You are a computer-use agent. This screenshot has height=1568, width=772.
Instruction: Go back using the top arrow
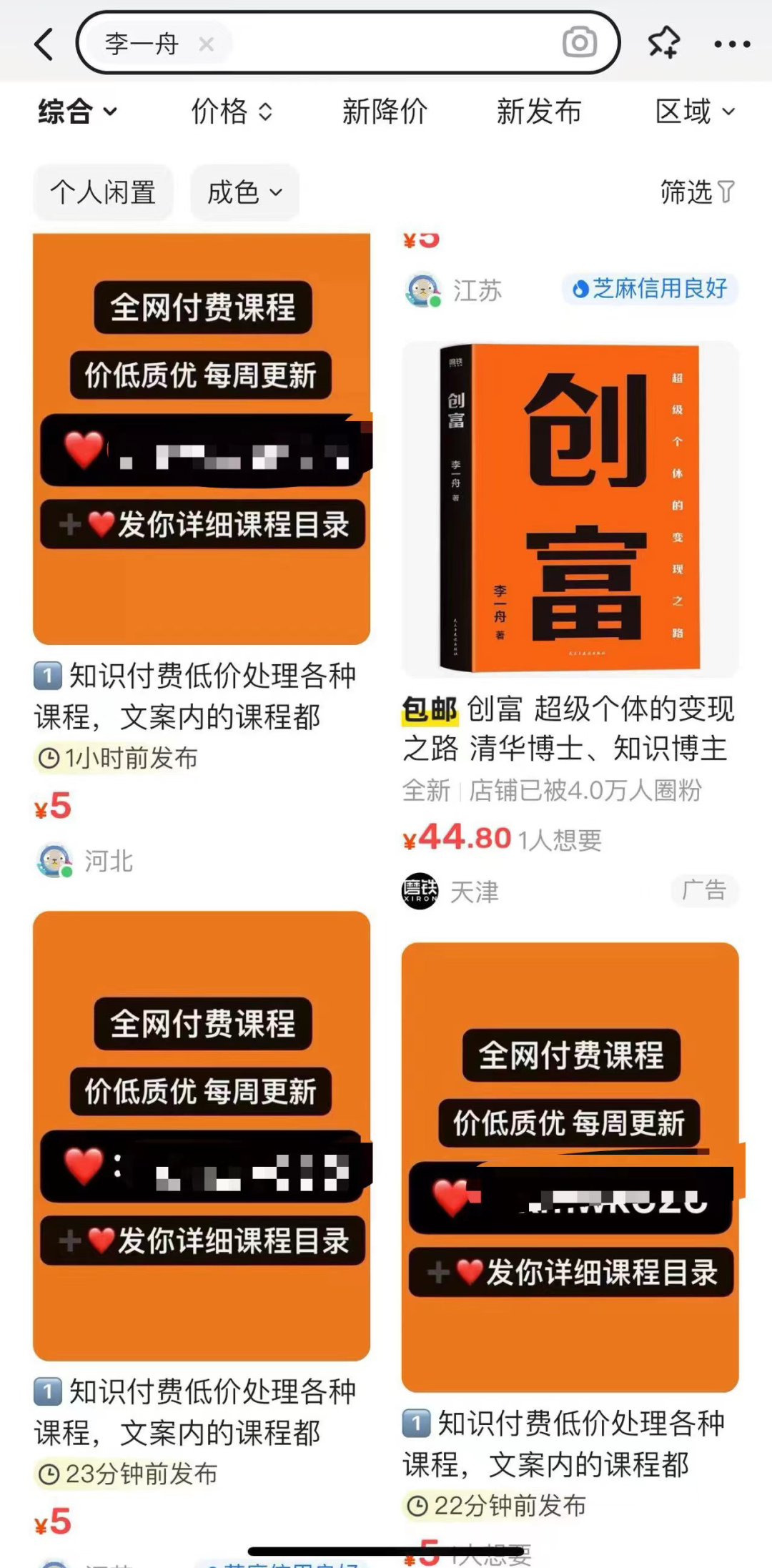click(x=44, y=44)
